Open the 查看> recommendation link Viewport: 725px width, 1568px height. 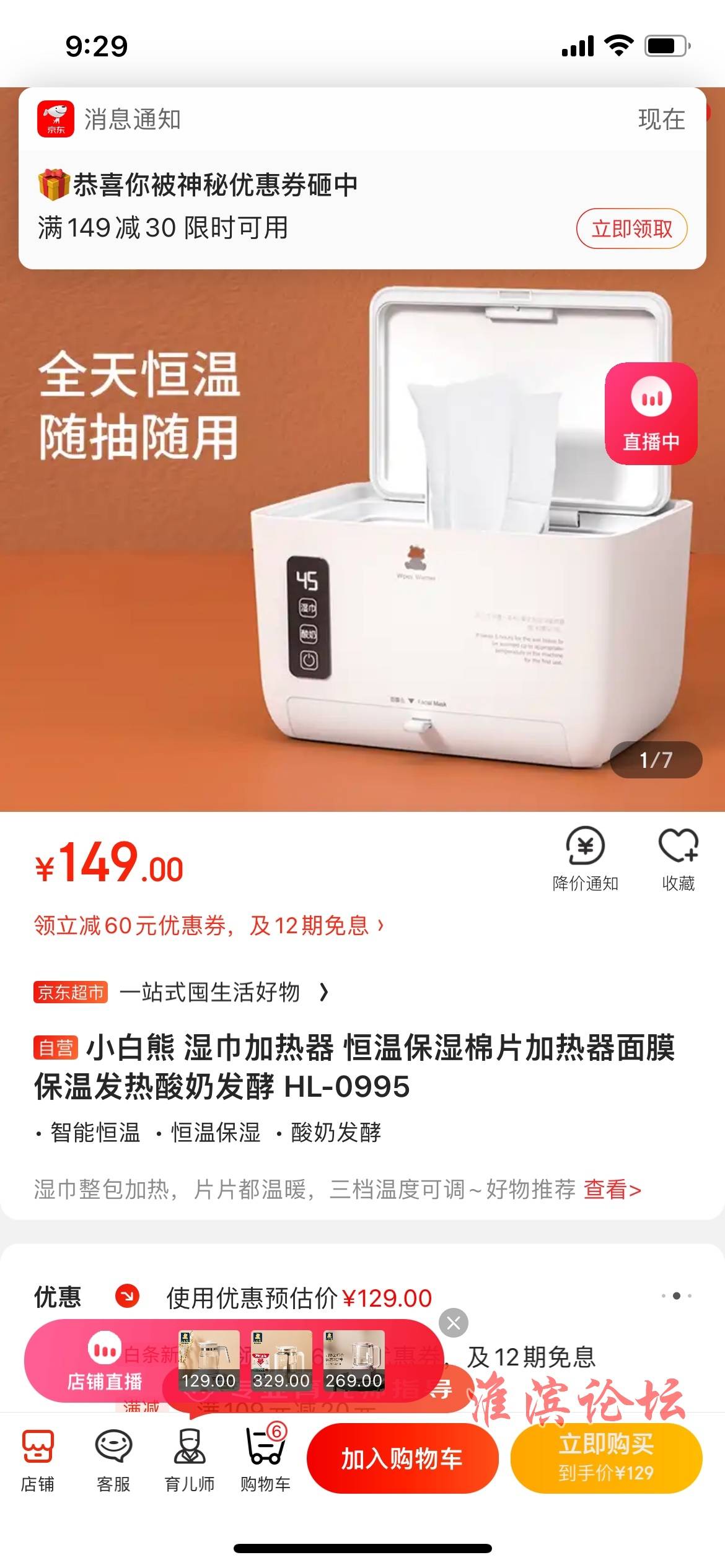point(612,1190)
